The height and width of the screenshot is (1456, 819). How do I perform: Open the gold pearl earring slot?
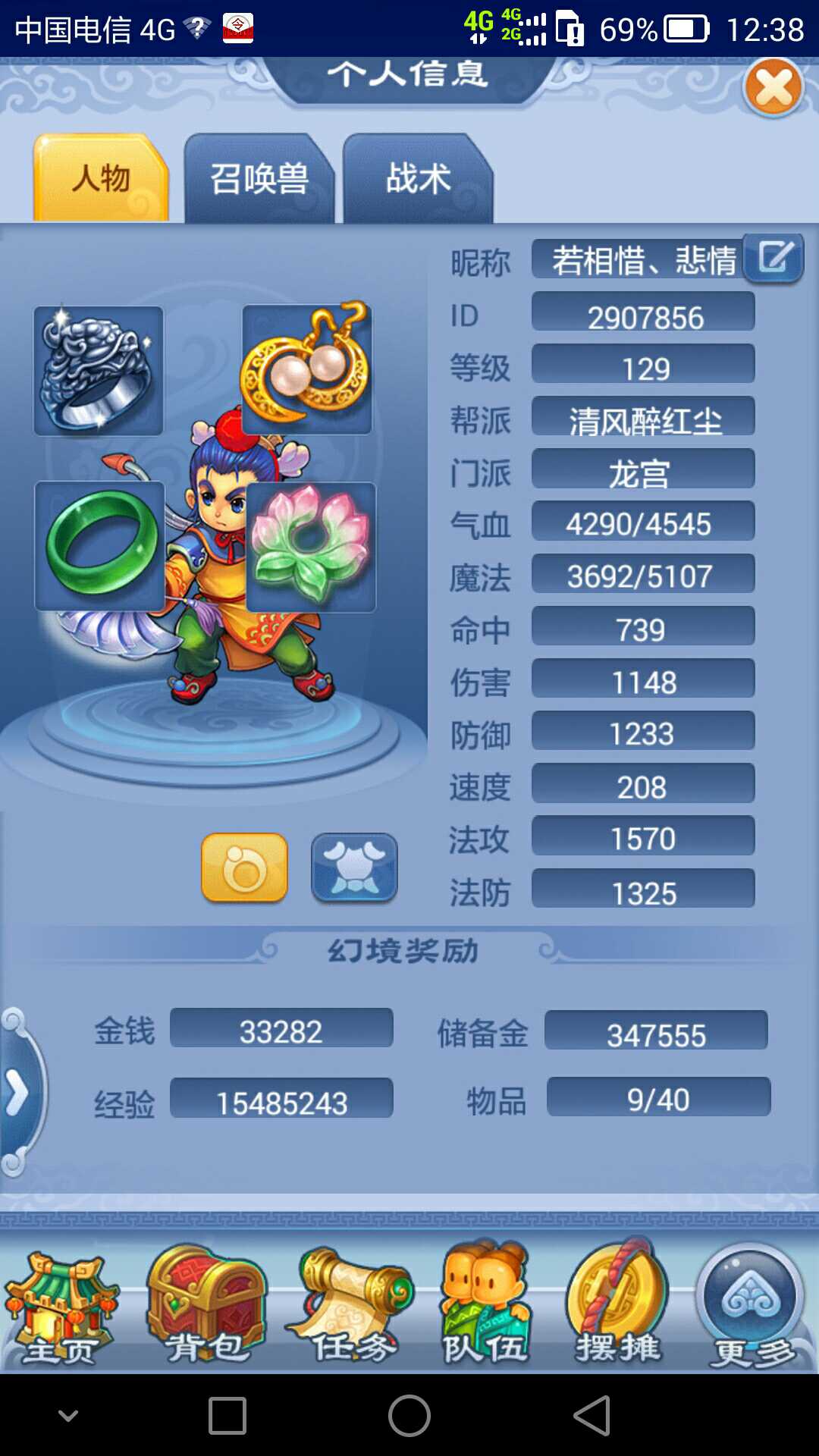click(307, 369)
